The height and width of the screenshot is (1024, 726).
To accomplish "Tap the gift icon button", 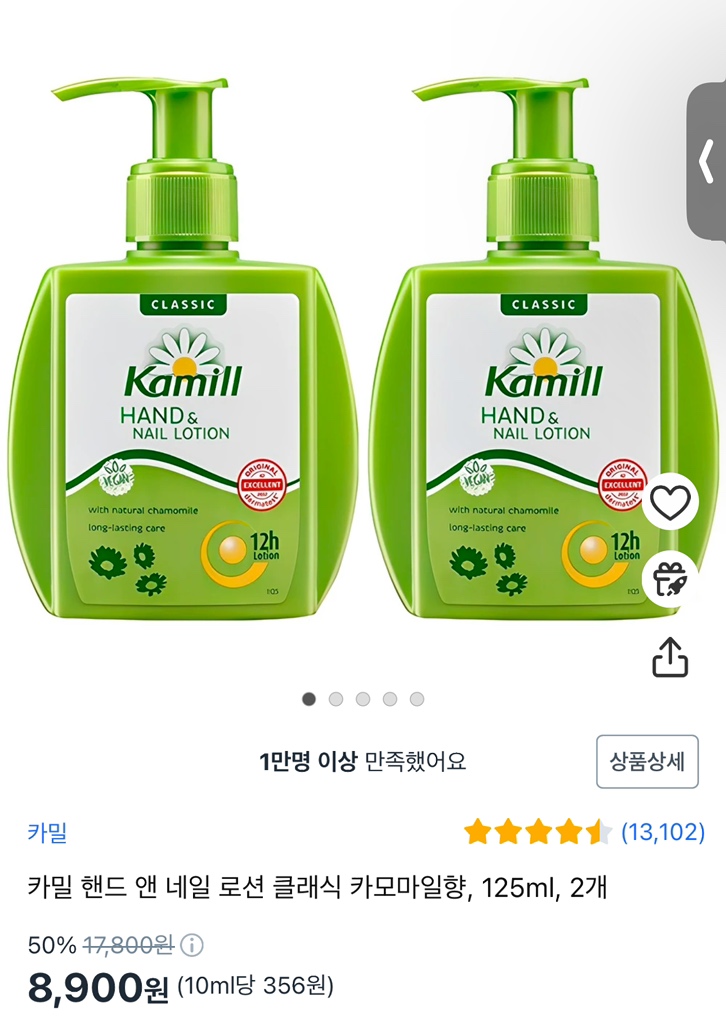I will coord(669,580).
